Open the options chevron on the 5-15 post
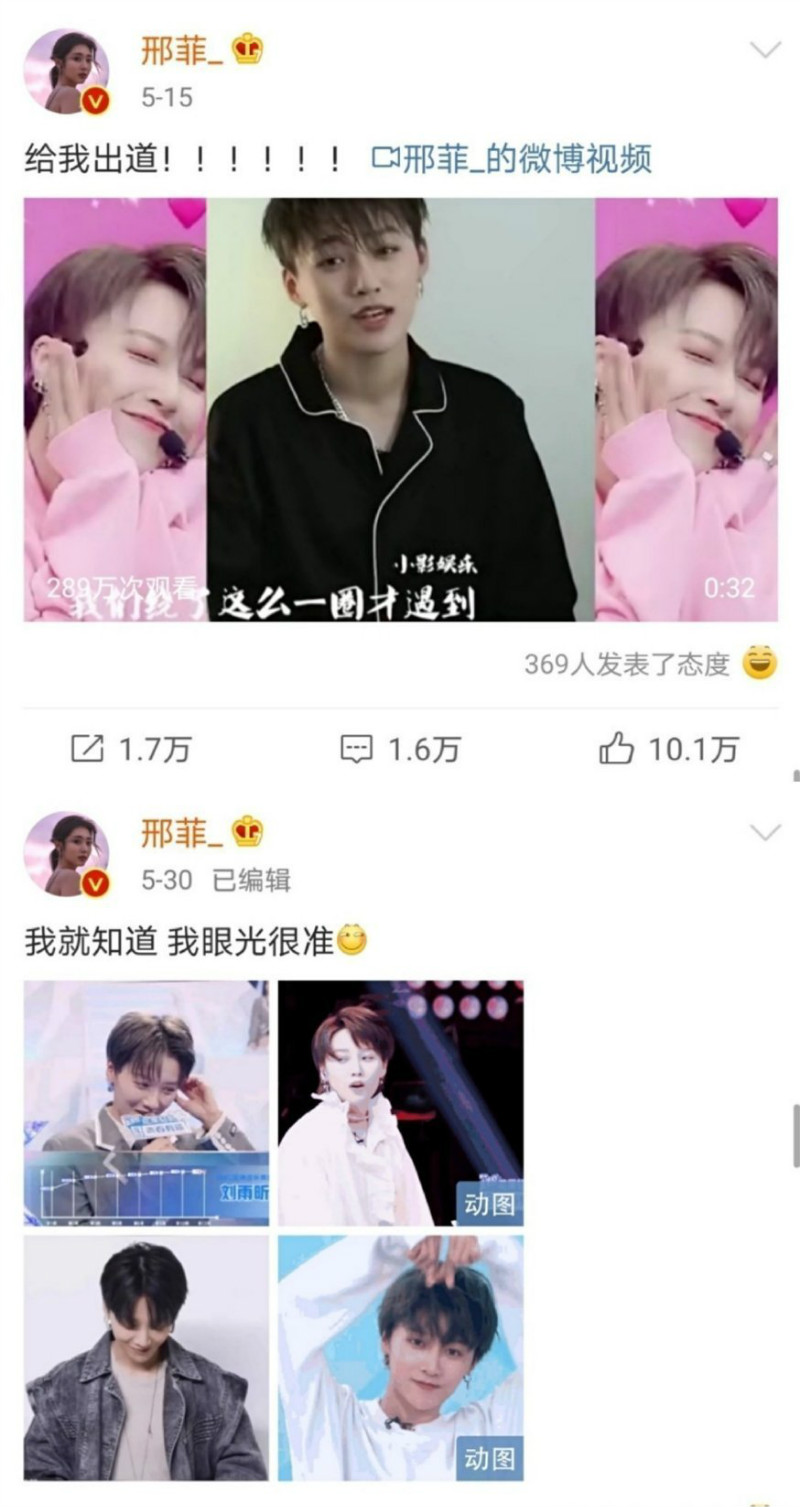 coord(765,50)
